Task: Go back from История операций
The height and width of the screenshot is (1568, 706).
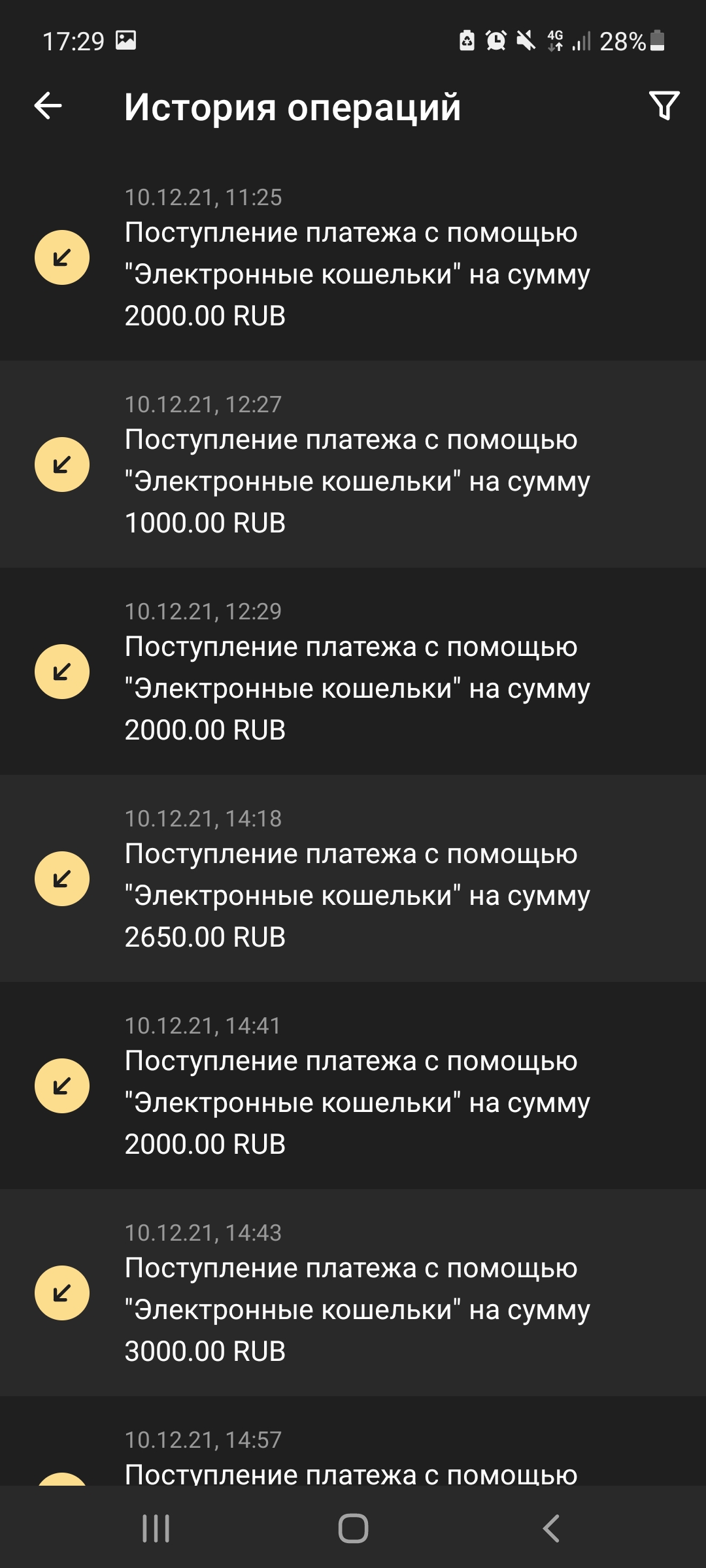Action: (x=48, y=106)
